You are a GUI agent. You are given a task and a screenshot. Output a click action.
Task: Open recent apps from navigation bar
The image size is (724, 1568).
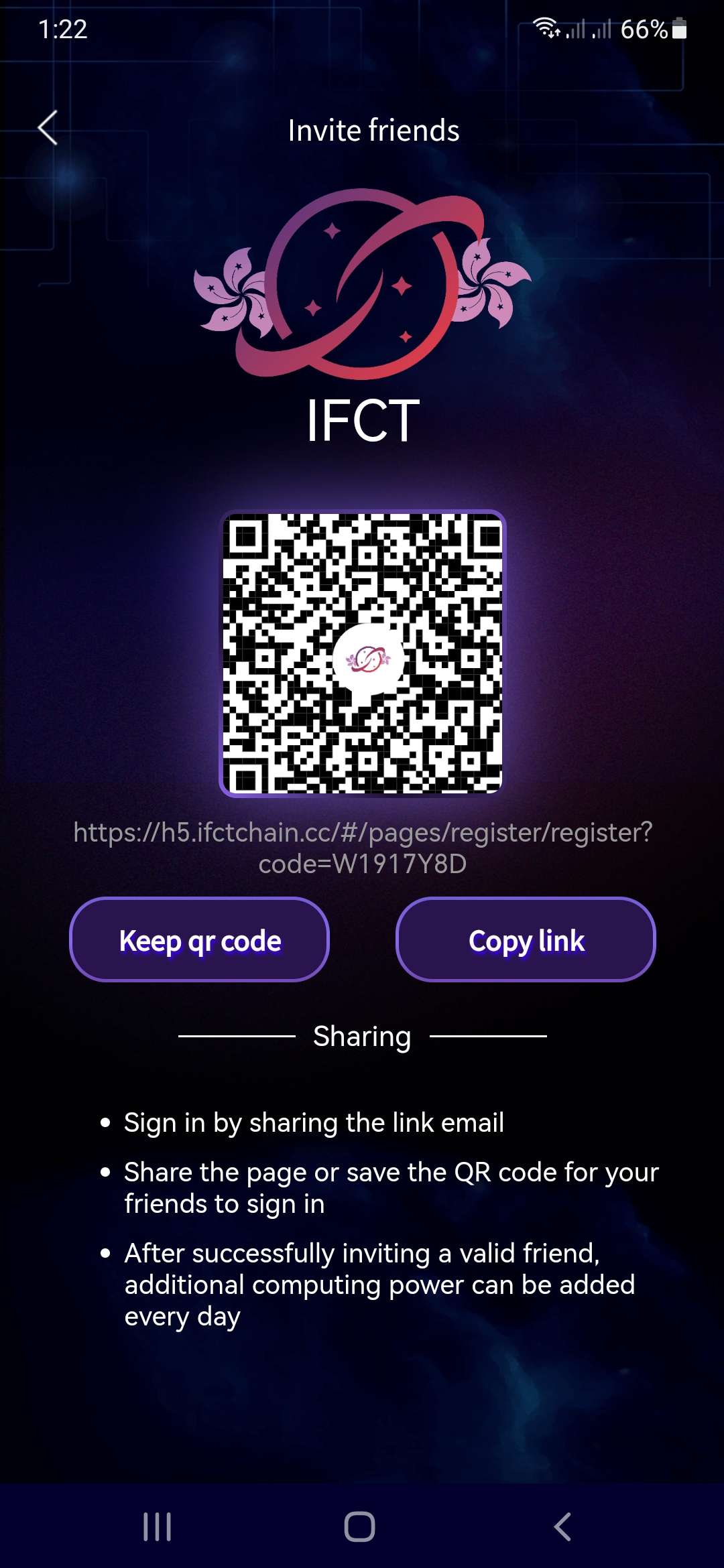(158, 1526)
